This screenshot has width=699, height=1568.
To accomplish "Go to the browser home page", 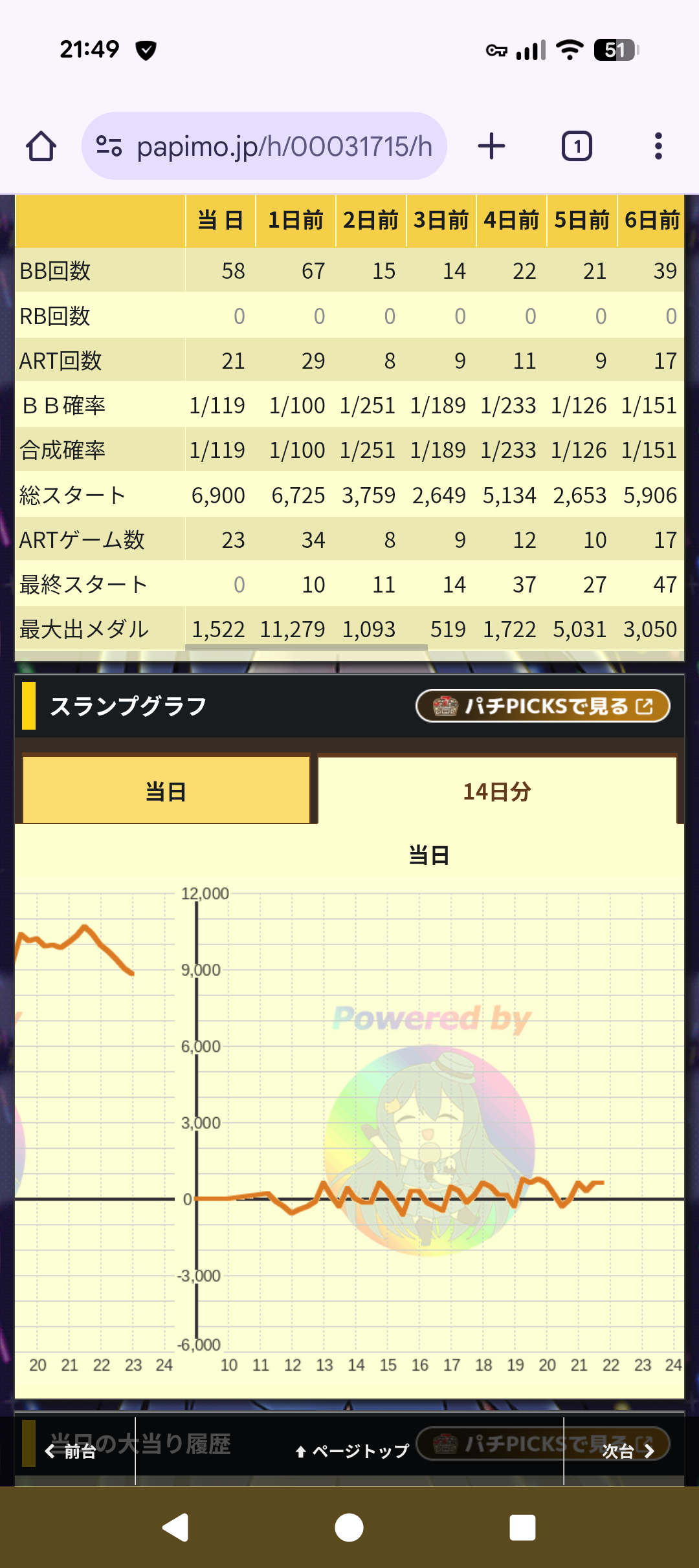I will [x=41, y=146].
